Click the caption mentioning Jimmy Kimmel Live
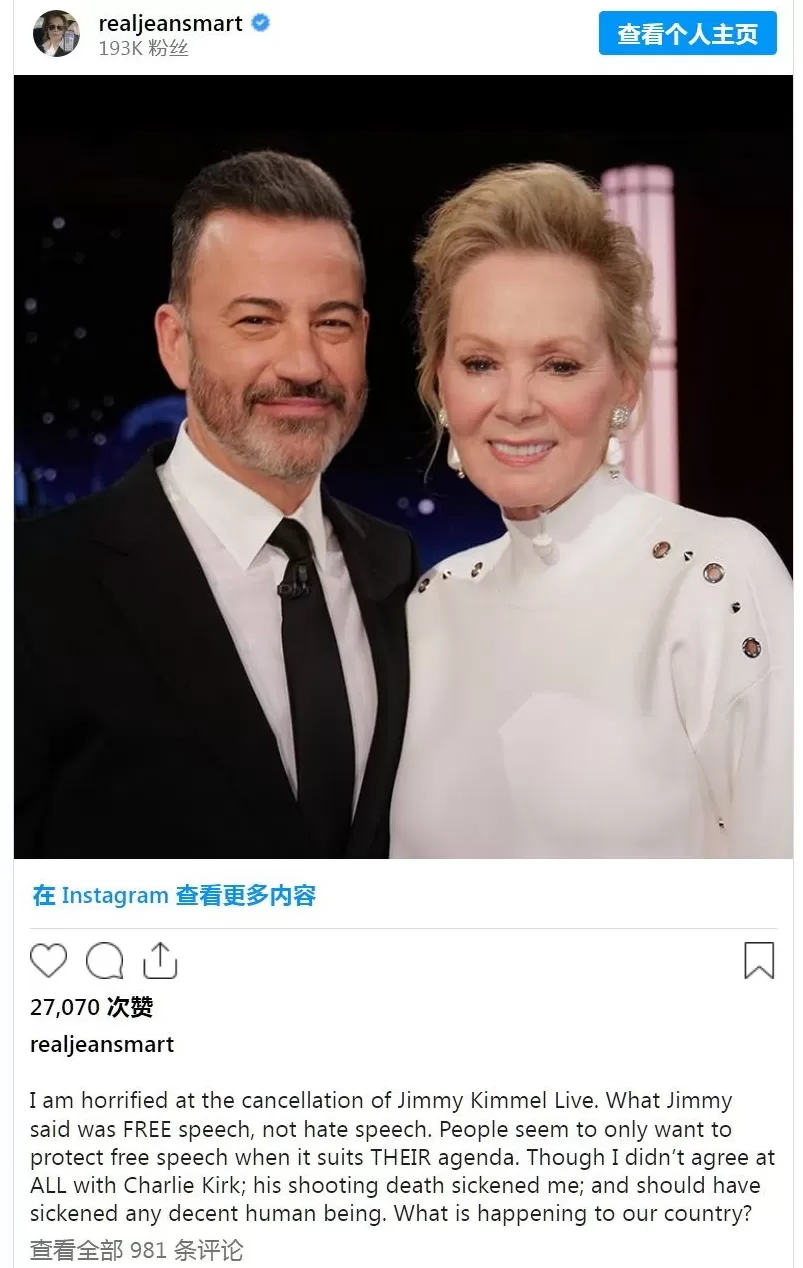 coord(400,1100)
